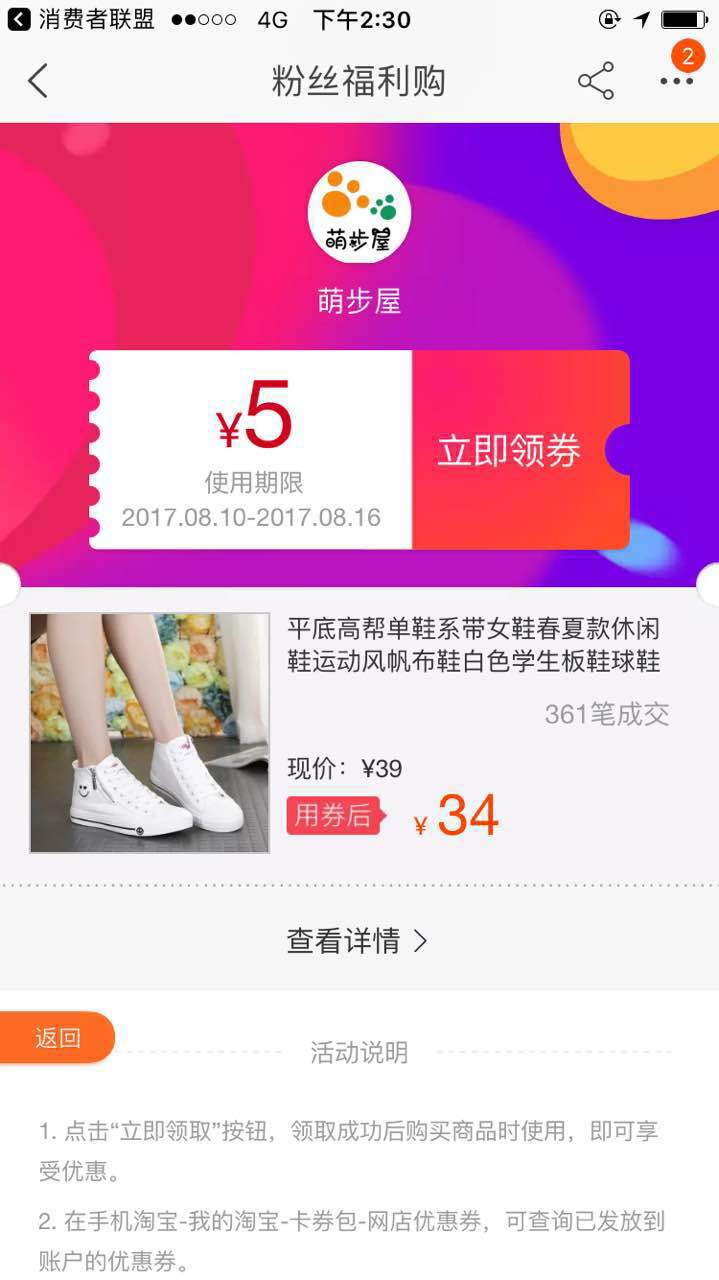Claim the ¥5 coupon via 立即领券

[509, 451]
